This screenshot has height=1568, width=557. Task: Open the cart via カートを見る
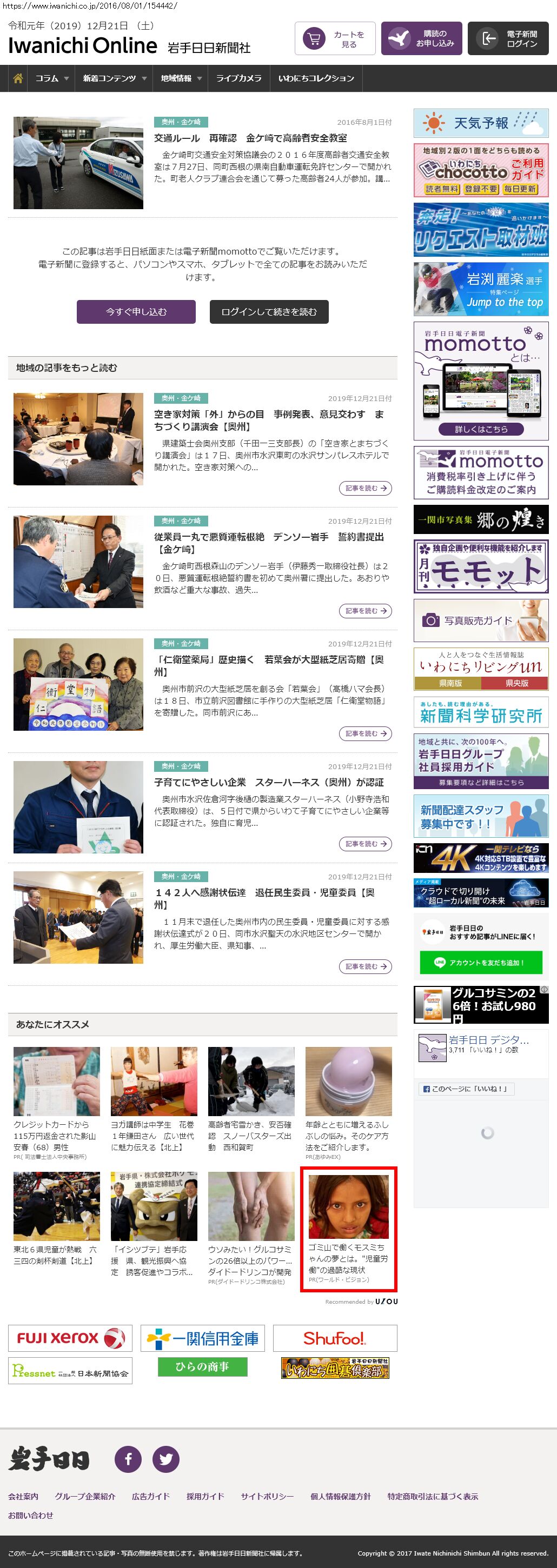335,38
